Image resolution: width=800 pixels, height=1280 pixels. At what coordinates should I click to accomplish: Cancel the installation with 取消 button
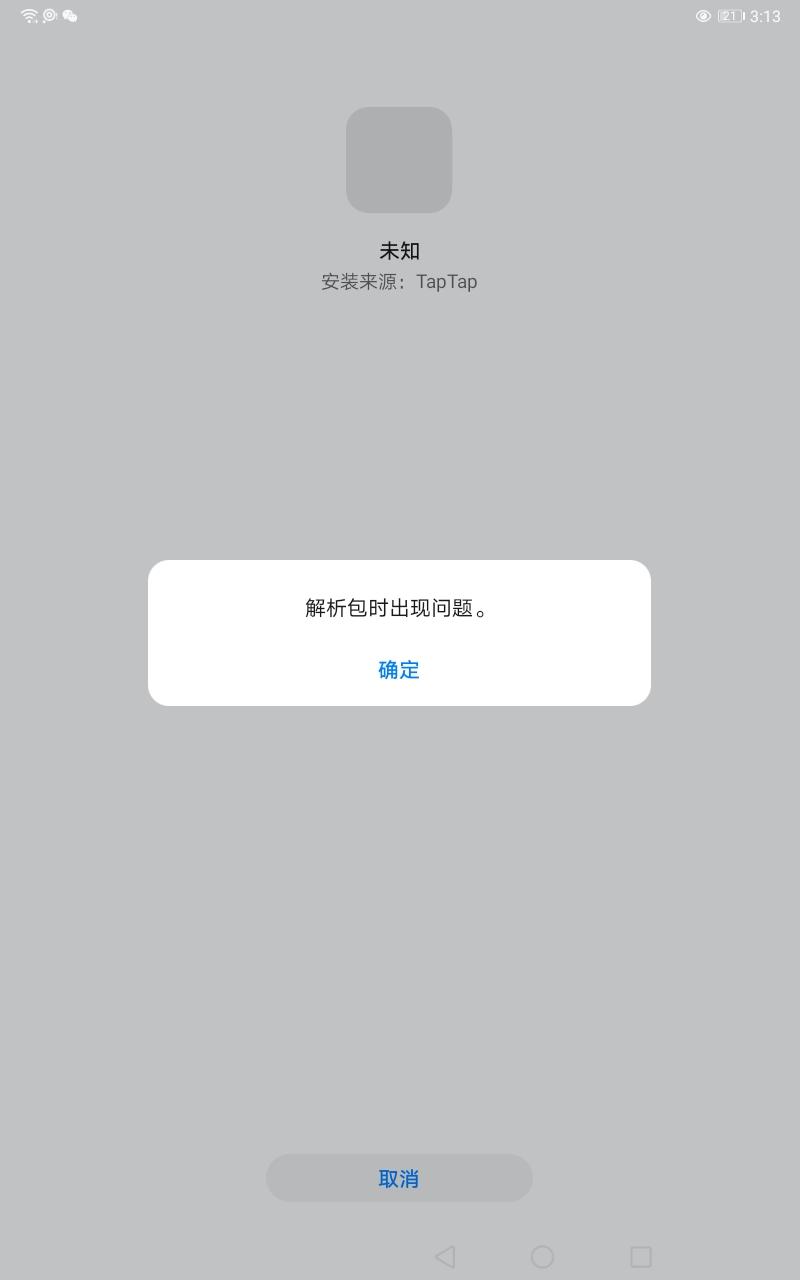click(399, 1178)
